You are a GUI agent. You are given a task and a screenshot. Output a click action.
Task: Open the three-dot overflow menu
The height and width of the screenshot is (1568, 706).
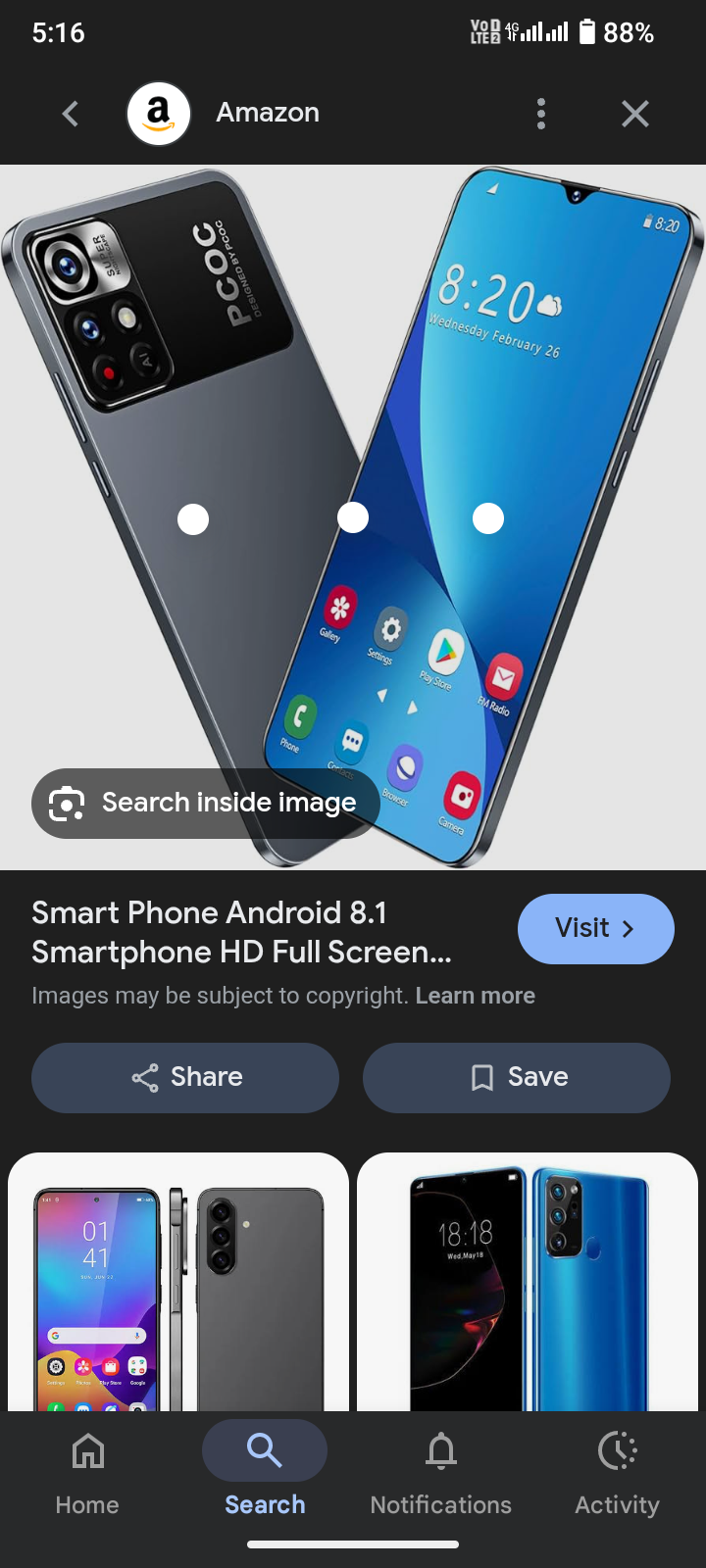tap(541, 114)
